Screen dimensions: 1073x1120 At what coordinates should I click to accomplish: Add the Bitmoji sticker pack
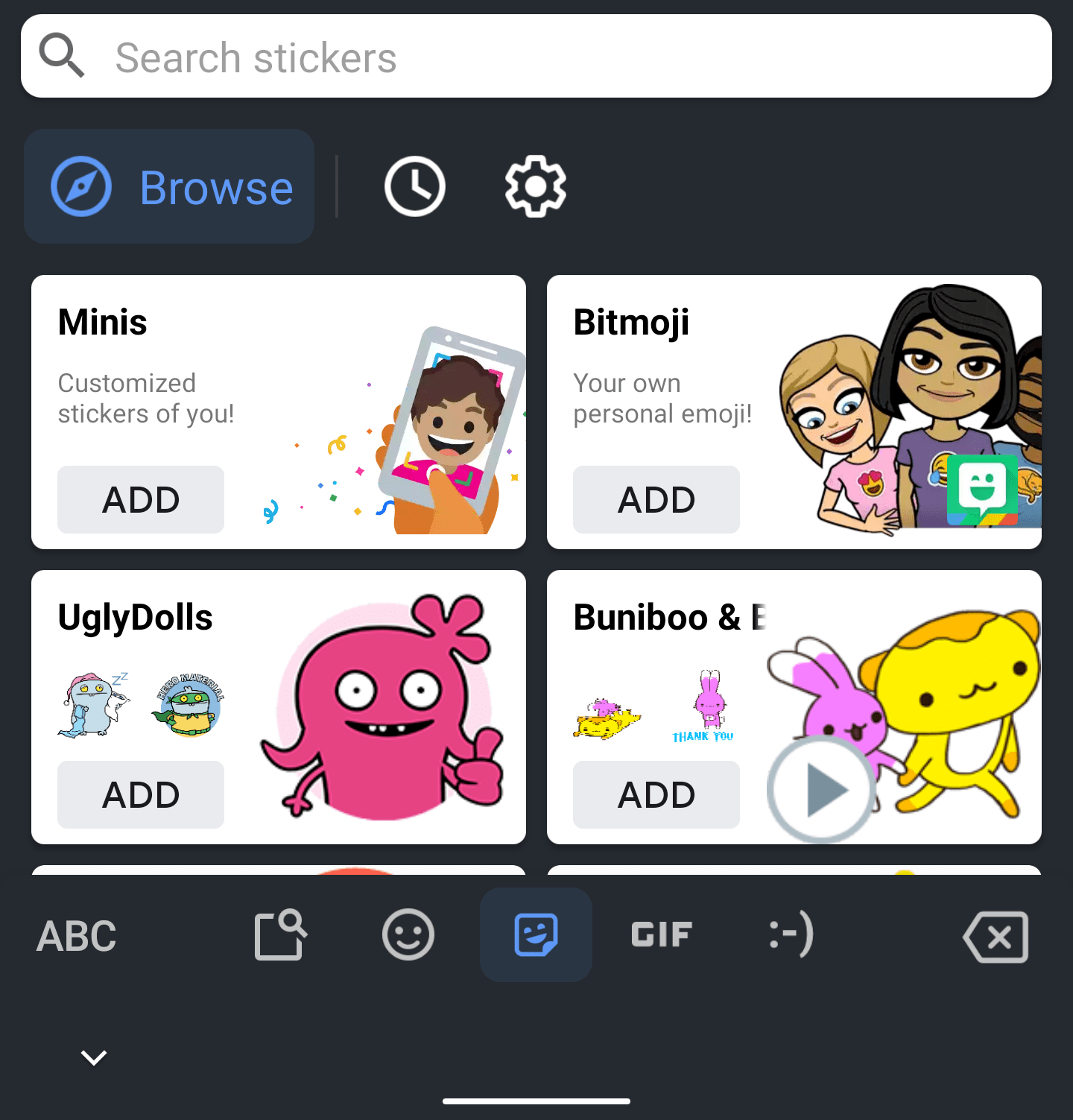(656, 499)
